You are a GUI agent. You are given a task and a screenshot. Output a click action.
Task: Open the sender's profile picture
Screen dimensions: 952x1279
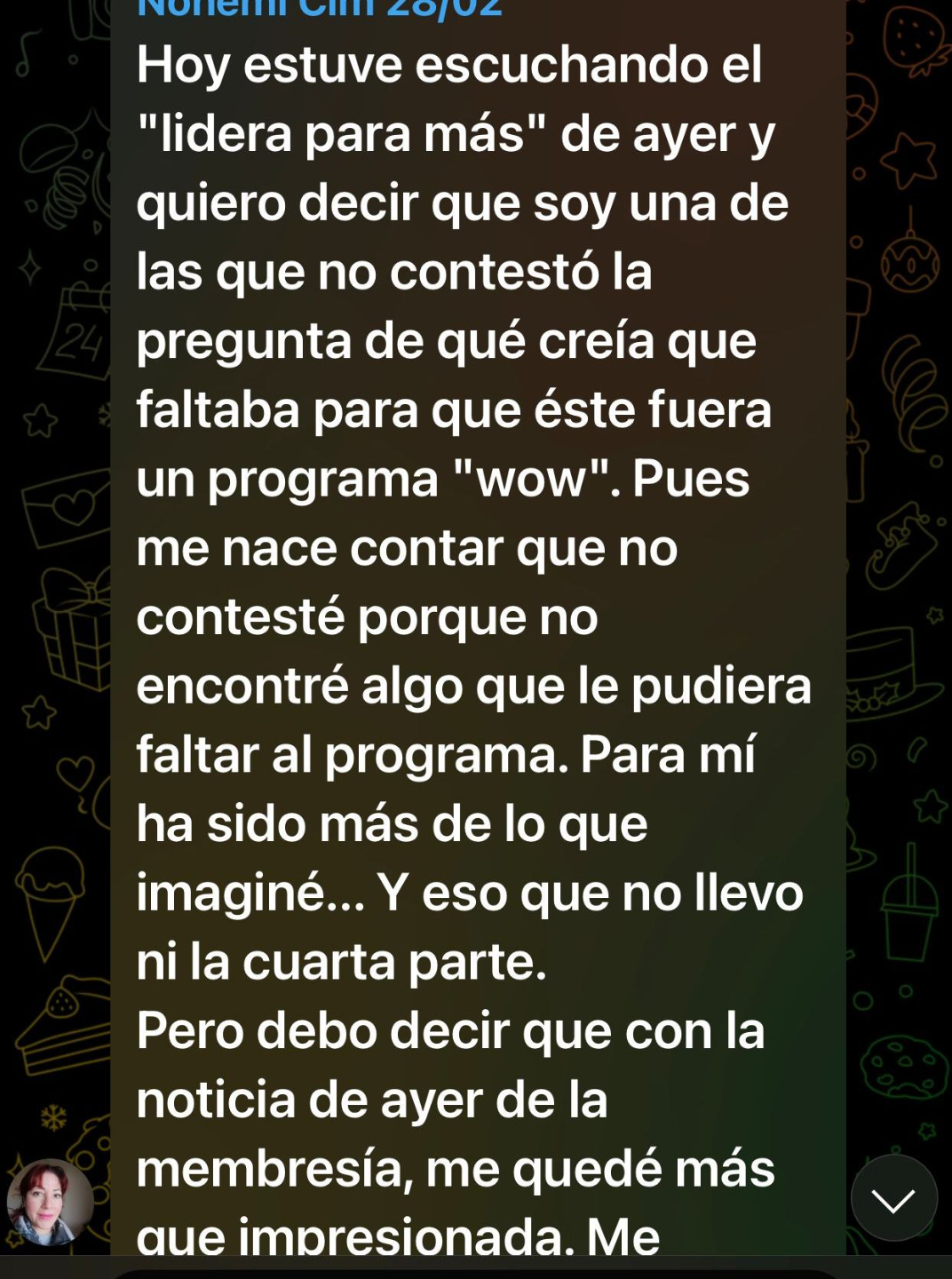[51, 1203]
